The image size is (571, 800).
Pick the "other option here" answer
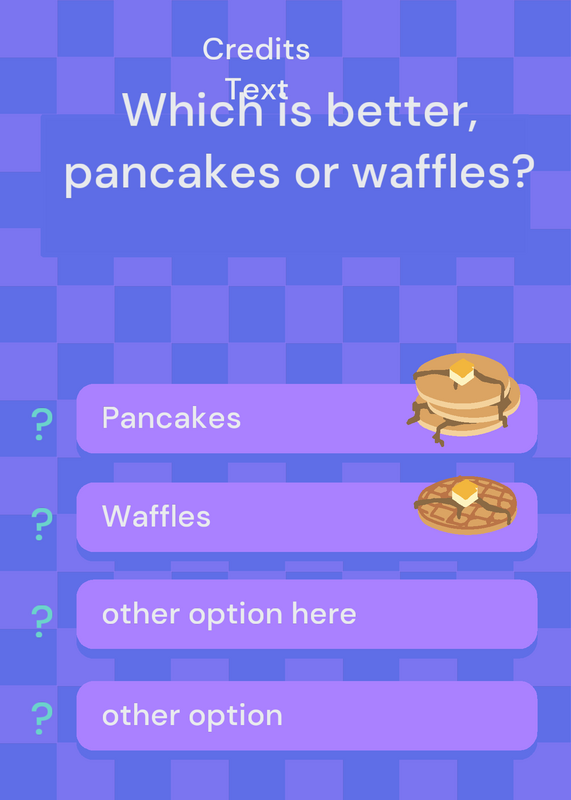point(307,614)
